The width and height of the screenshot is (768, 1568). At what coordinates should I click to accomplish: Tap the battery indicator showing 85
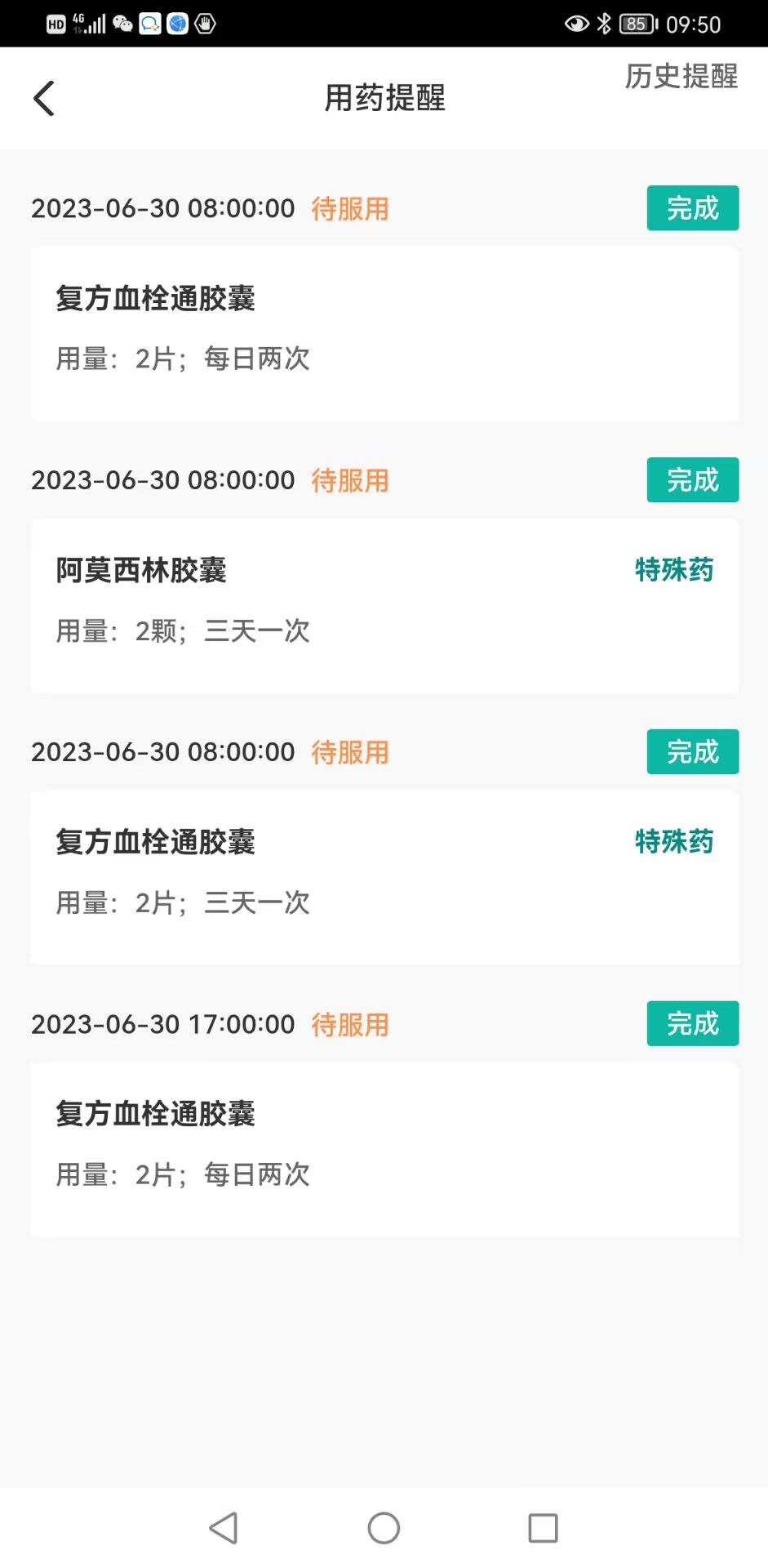(x=637, y=24)
